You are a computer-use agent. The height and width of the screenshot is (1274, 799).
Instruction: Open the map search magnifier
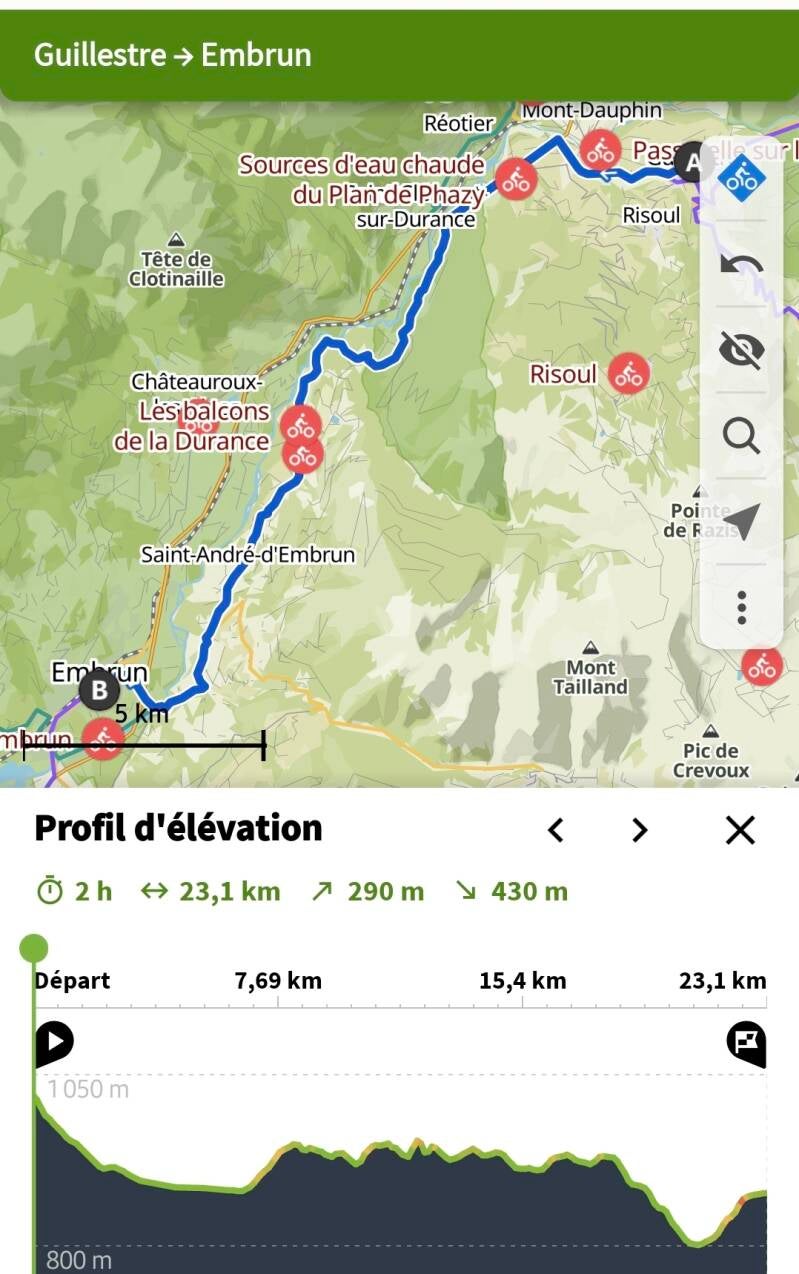(741, 436)
